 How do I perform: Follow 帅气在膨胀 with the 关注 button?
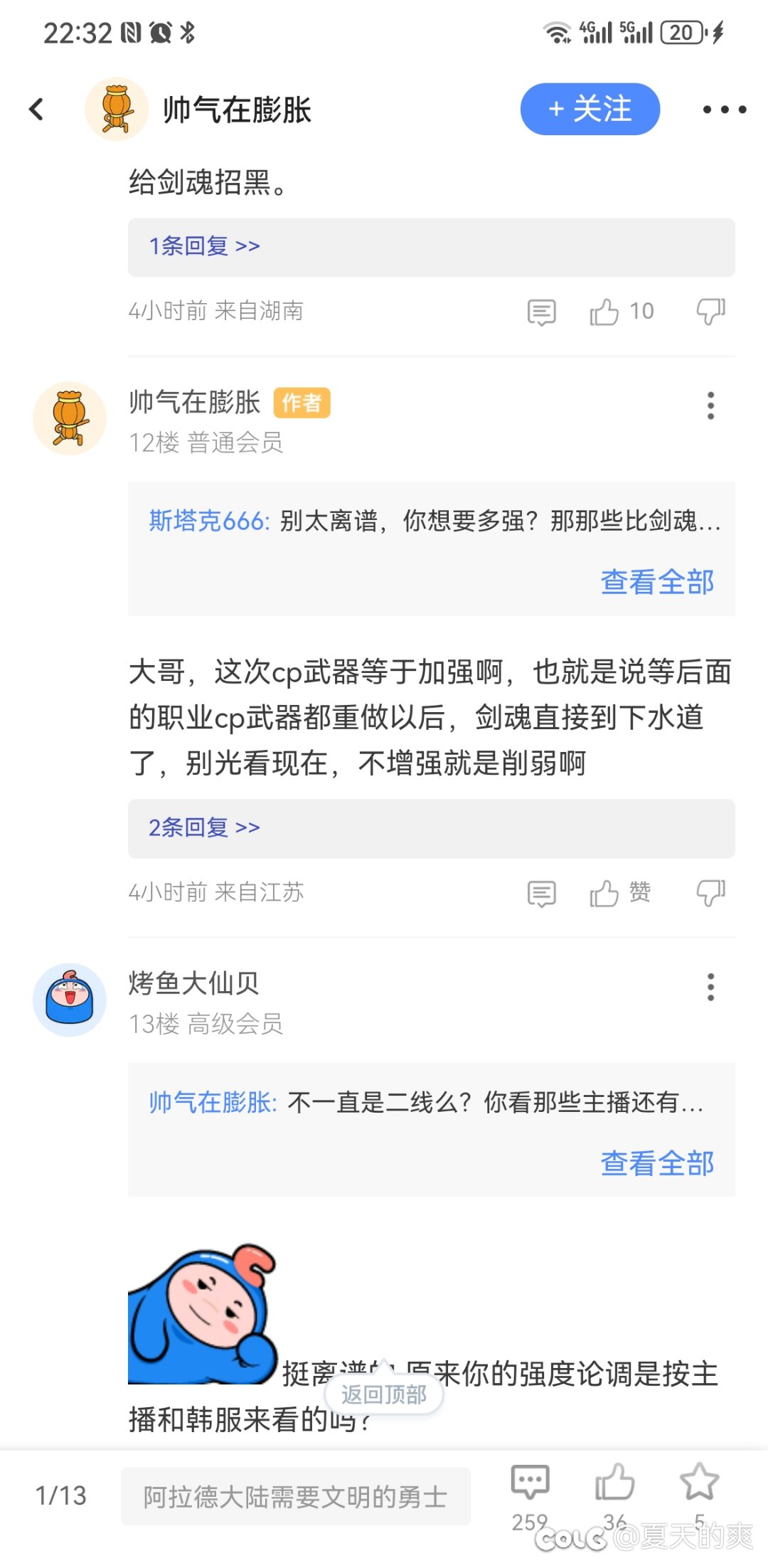click(x=590, y=109)
